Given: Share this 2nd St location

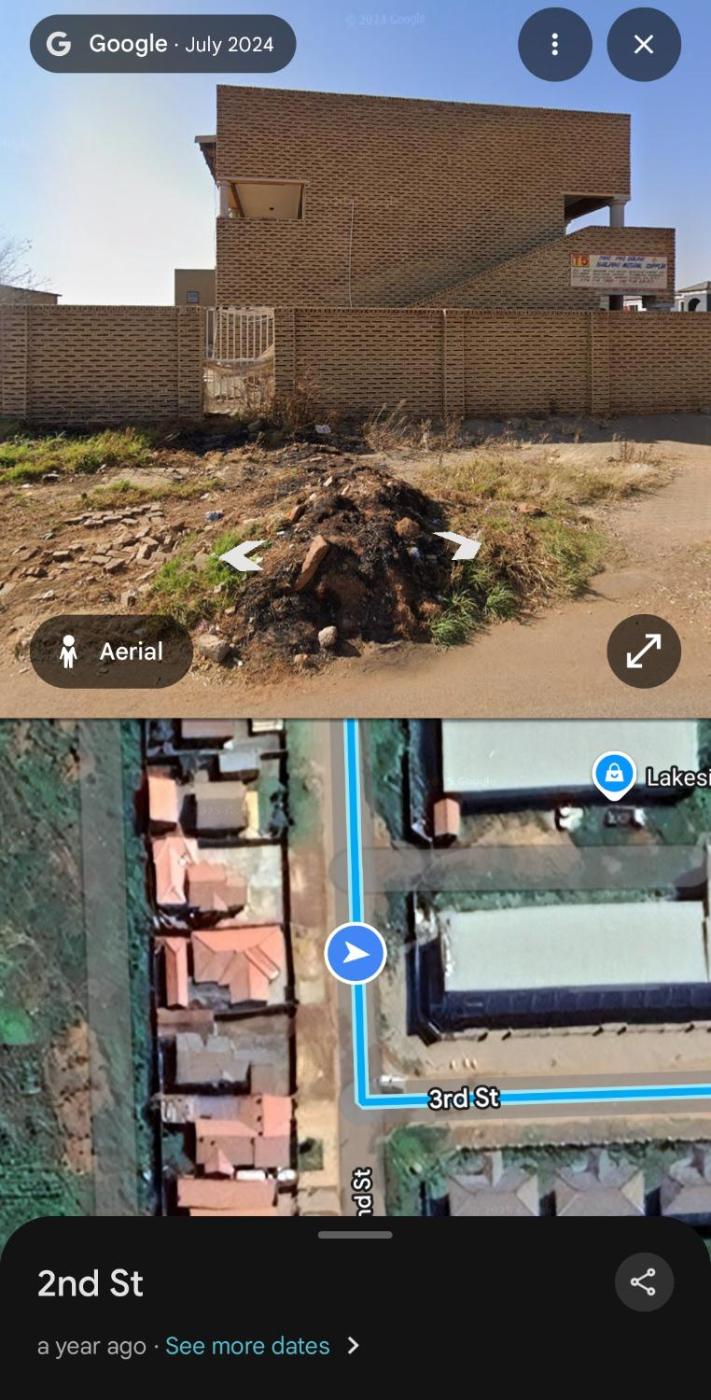Looking at the screenshot, I should coord(643,1282).
